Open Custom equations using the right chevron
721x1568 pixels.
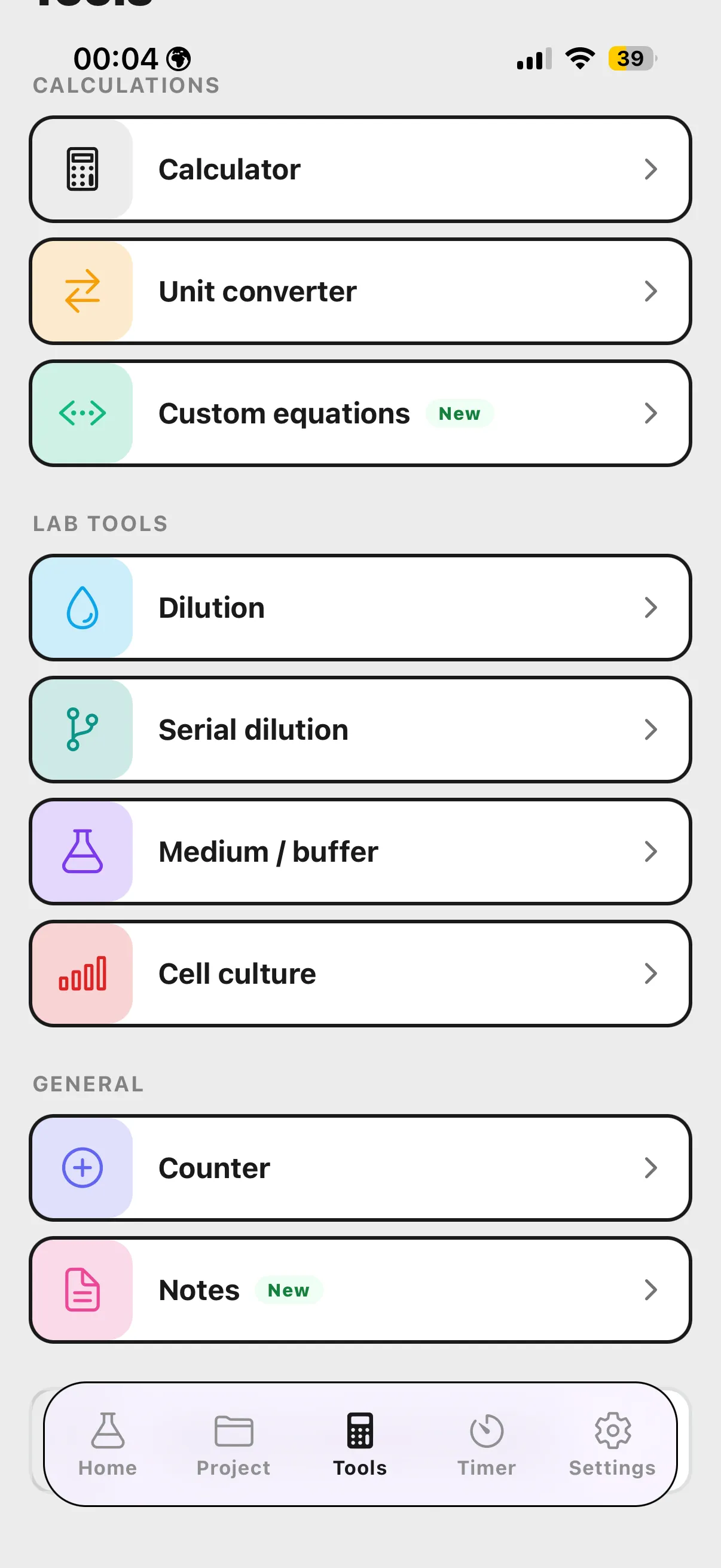(652, 413)
